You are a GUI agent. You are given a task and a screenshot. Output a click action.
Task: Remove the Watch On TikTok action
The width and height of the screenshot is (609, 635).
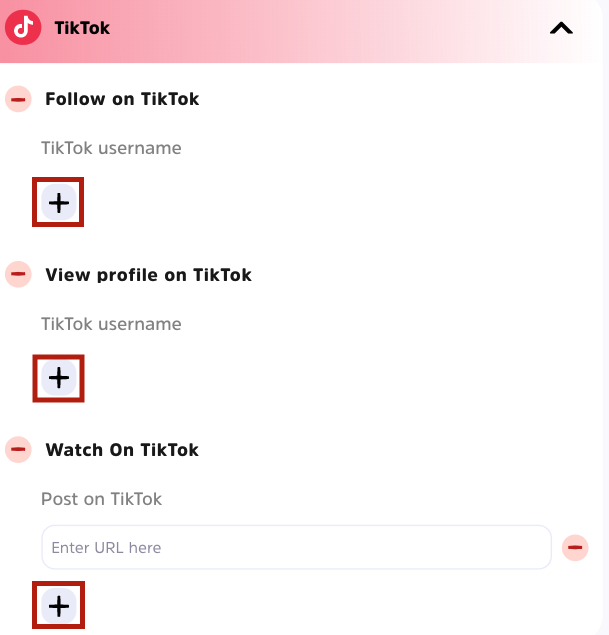tap(18, 450)
